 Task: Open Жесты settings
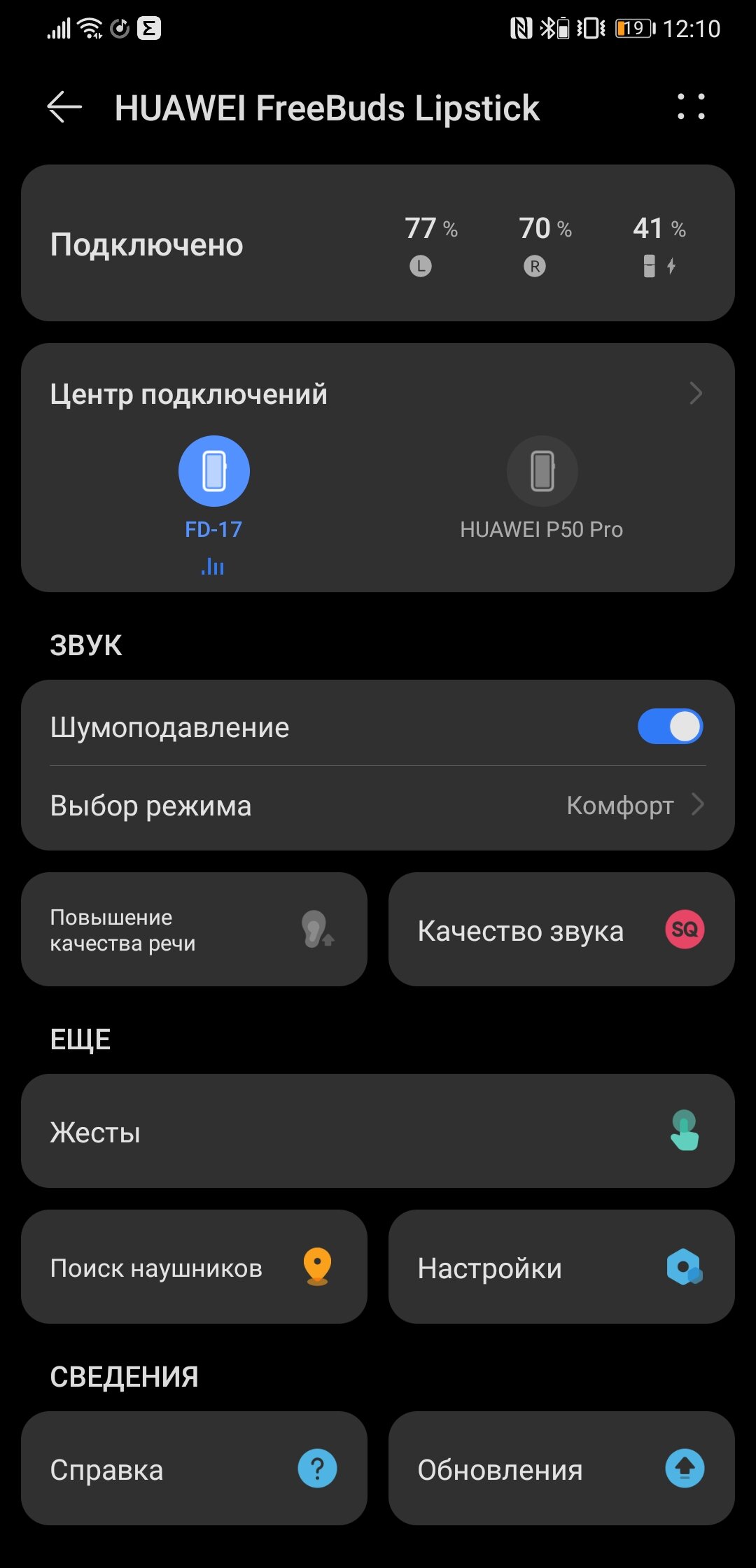point(378,1131)
